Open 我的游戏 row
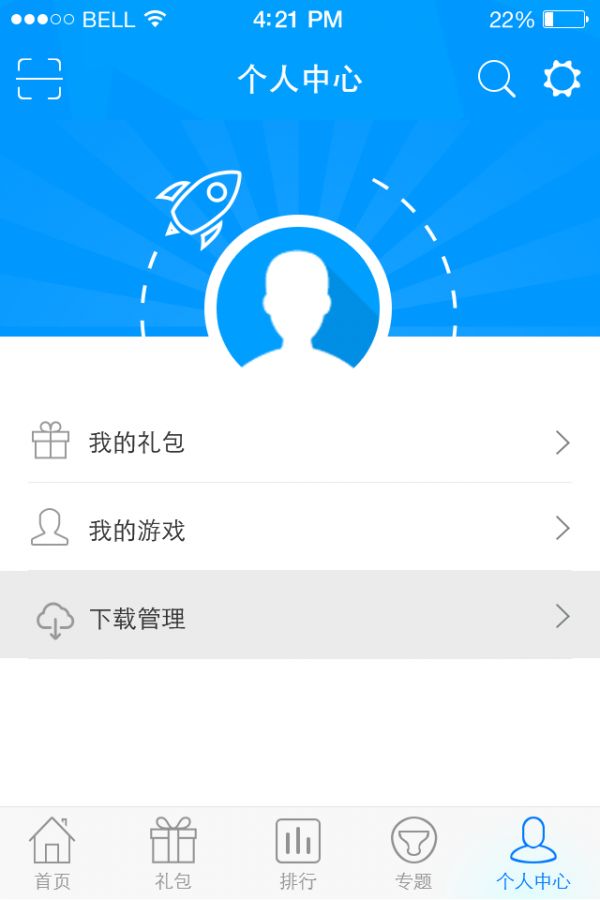Image resolution: width=600 pixels, height=900 pixels. click(300, 529)
